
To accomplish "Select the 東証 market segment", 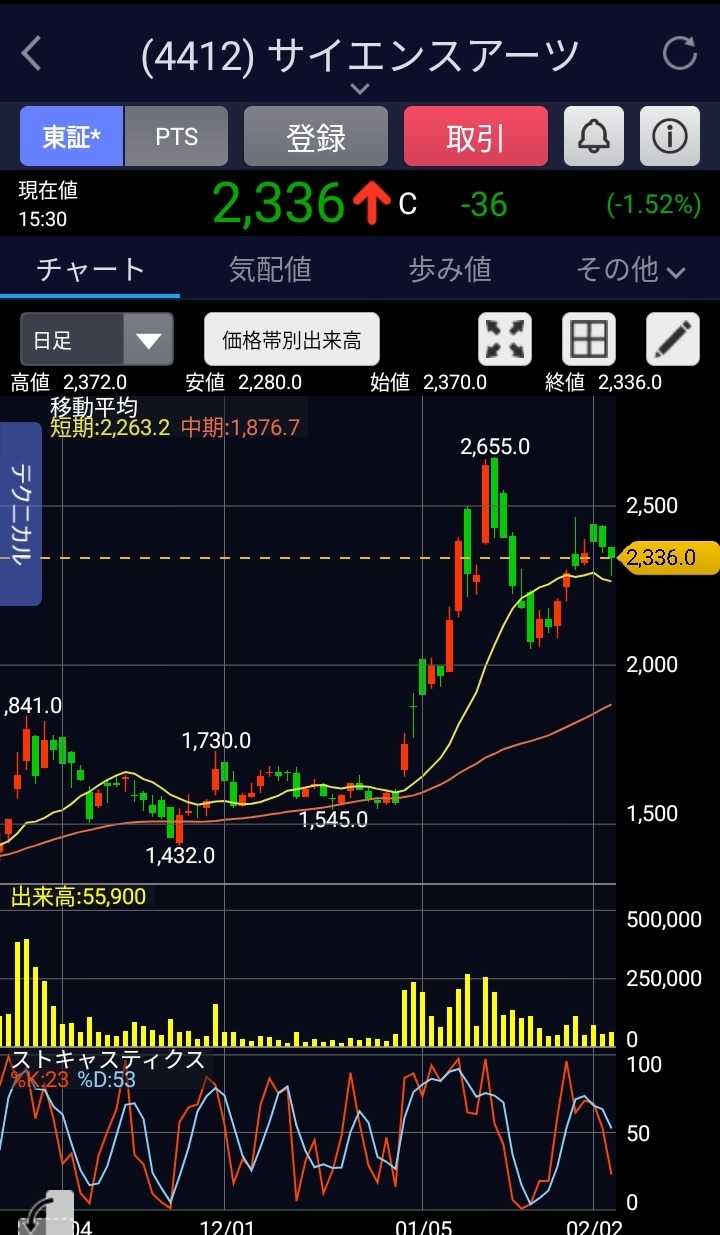I will [x=72, y=137].
